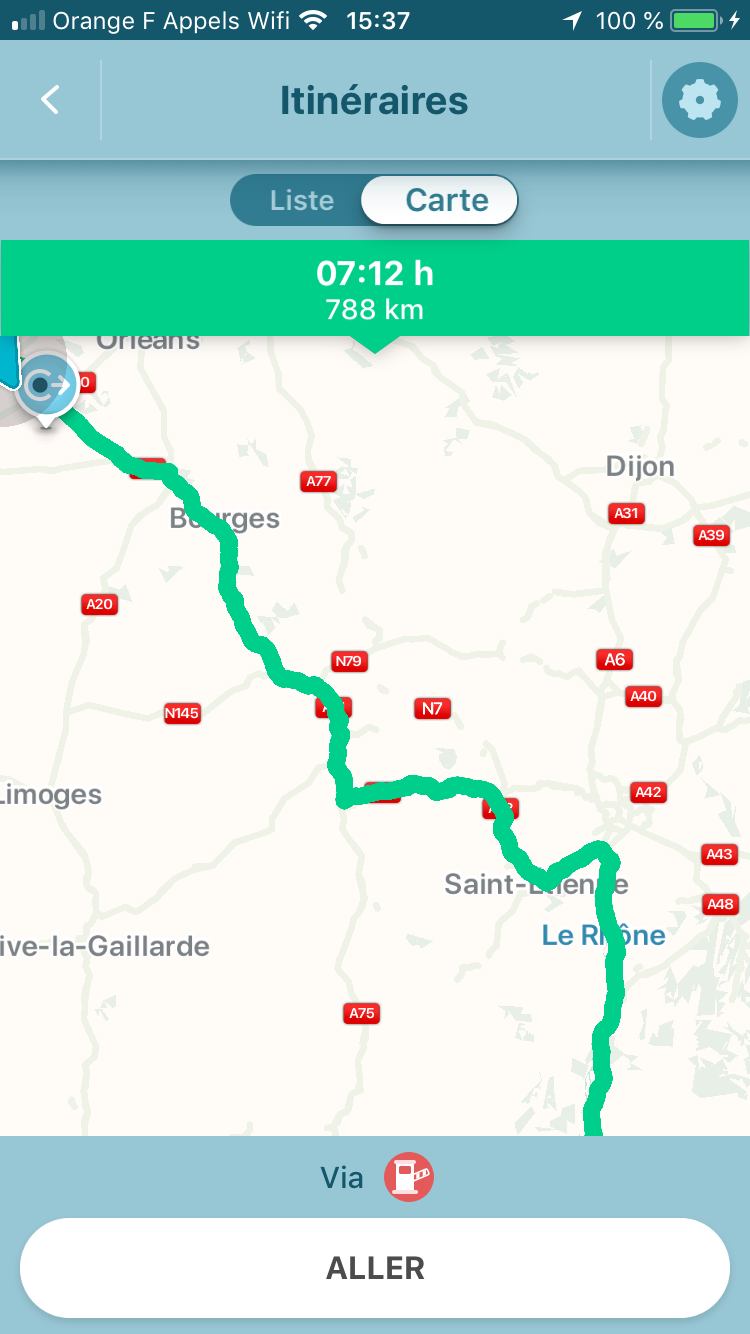Tap the ALLER button to start

click(x=375, y=1268)
